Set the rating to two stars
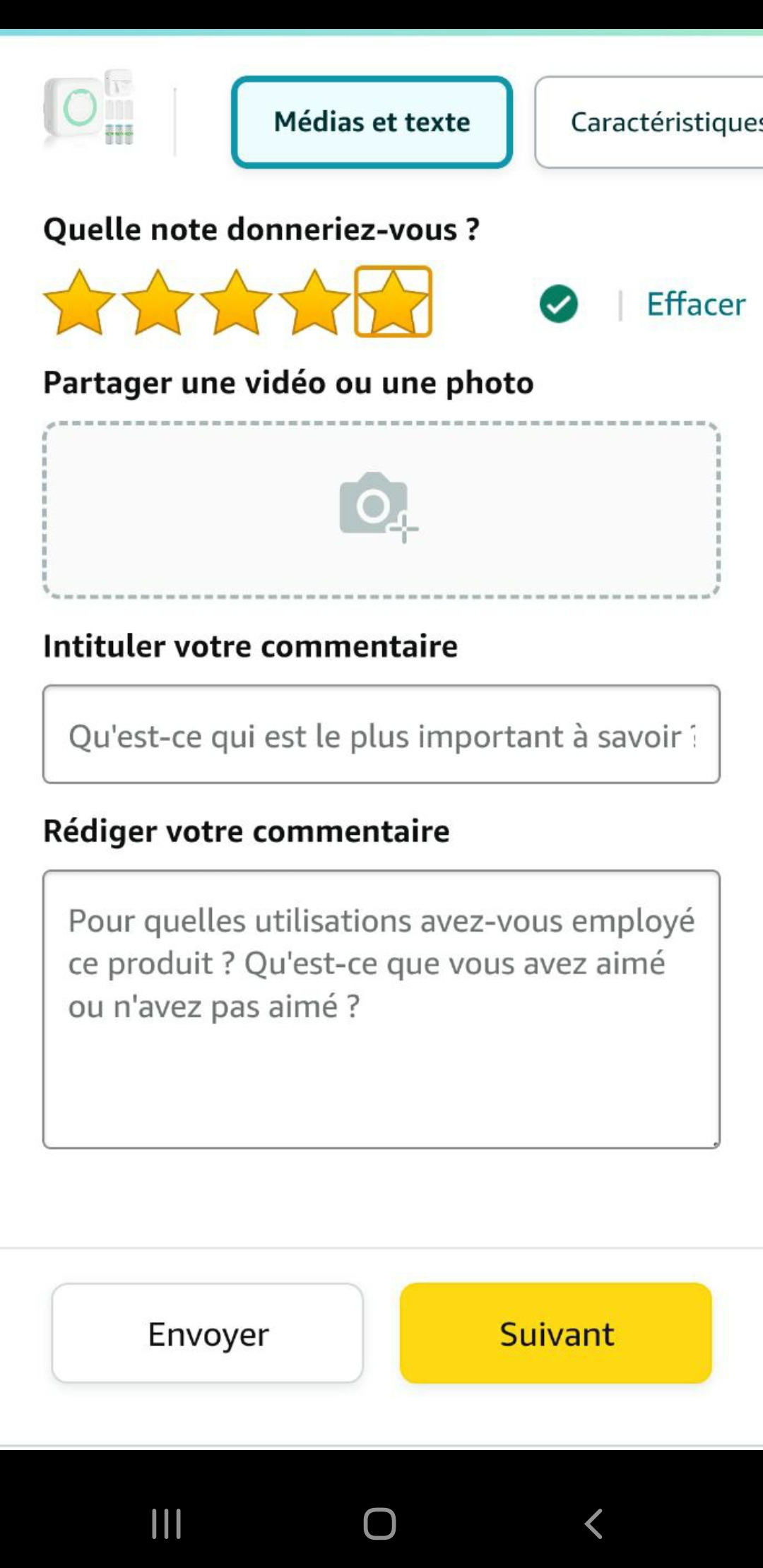Viewport: 763px width, 1568px height. pyautogui.click(x=158, y=302)
